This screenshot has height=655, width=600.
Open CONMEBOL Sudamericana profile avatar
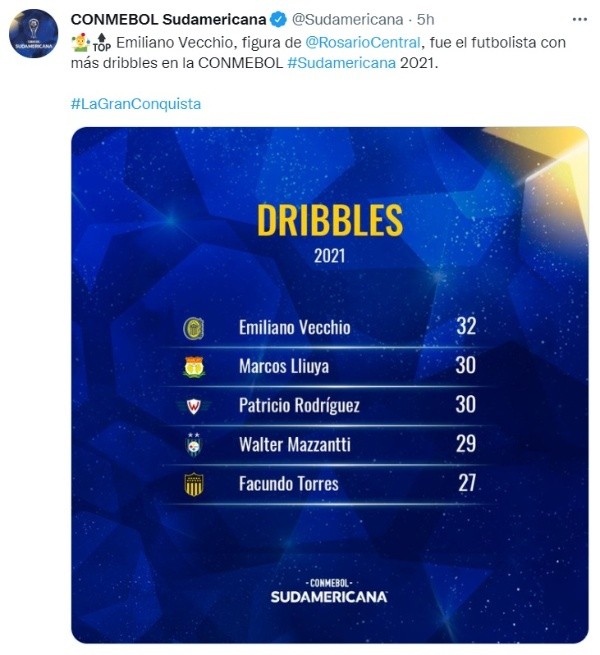click(x=33, y=34)
